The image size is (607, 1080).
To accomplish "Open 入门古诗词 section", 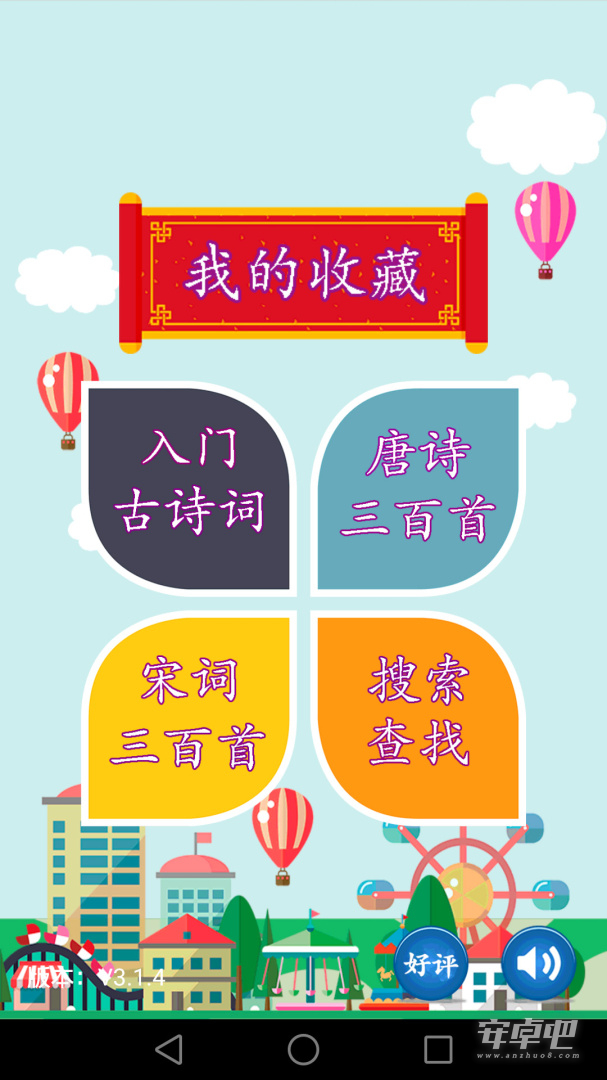I will [189, 488].
